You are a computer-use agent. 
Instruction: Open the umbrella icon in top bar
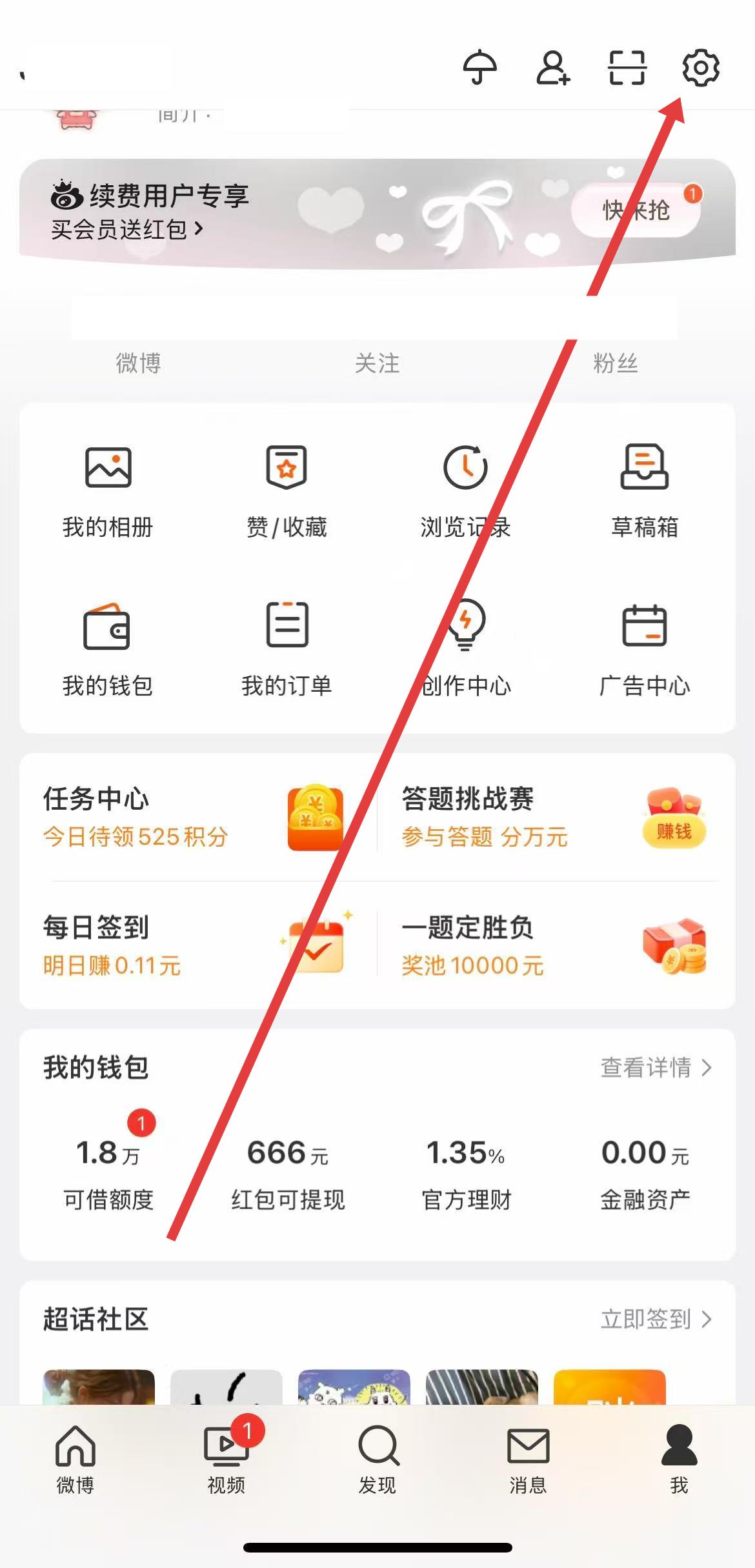point(480,67)
